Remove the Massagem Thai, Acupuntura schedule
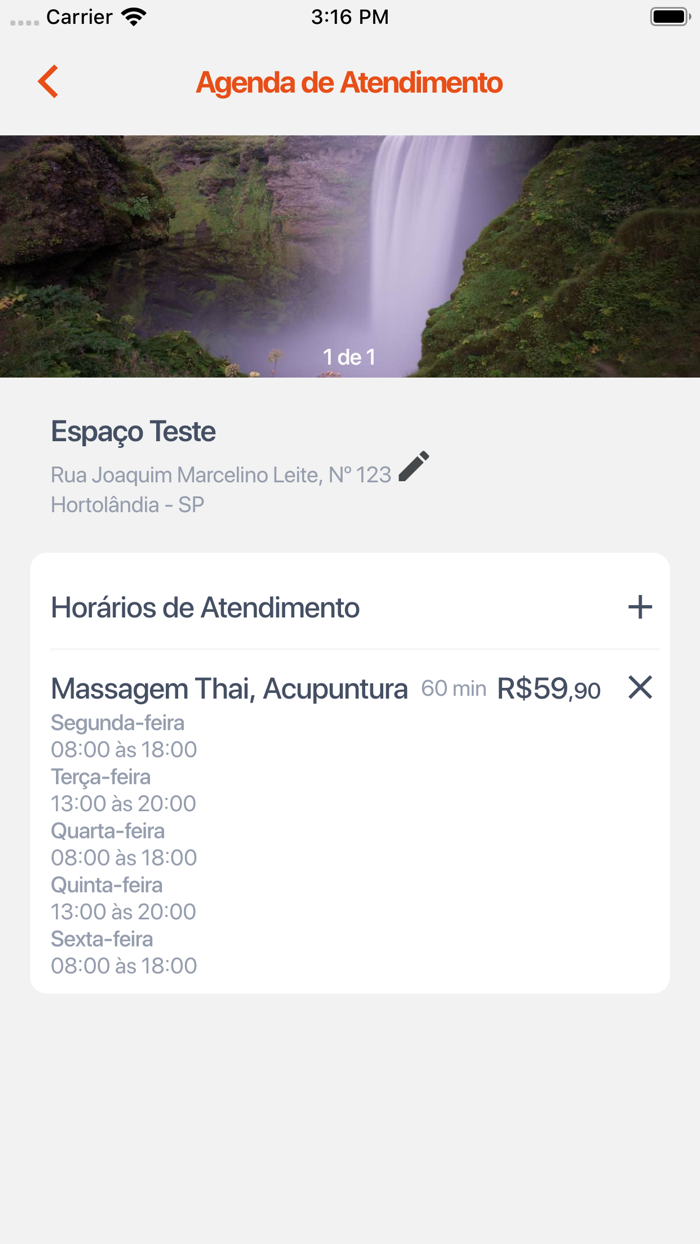This screenshot has width=700, height=1244. 639,687
